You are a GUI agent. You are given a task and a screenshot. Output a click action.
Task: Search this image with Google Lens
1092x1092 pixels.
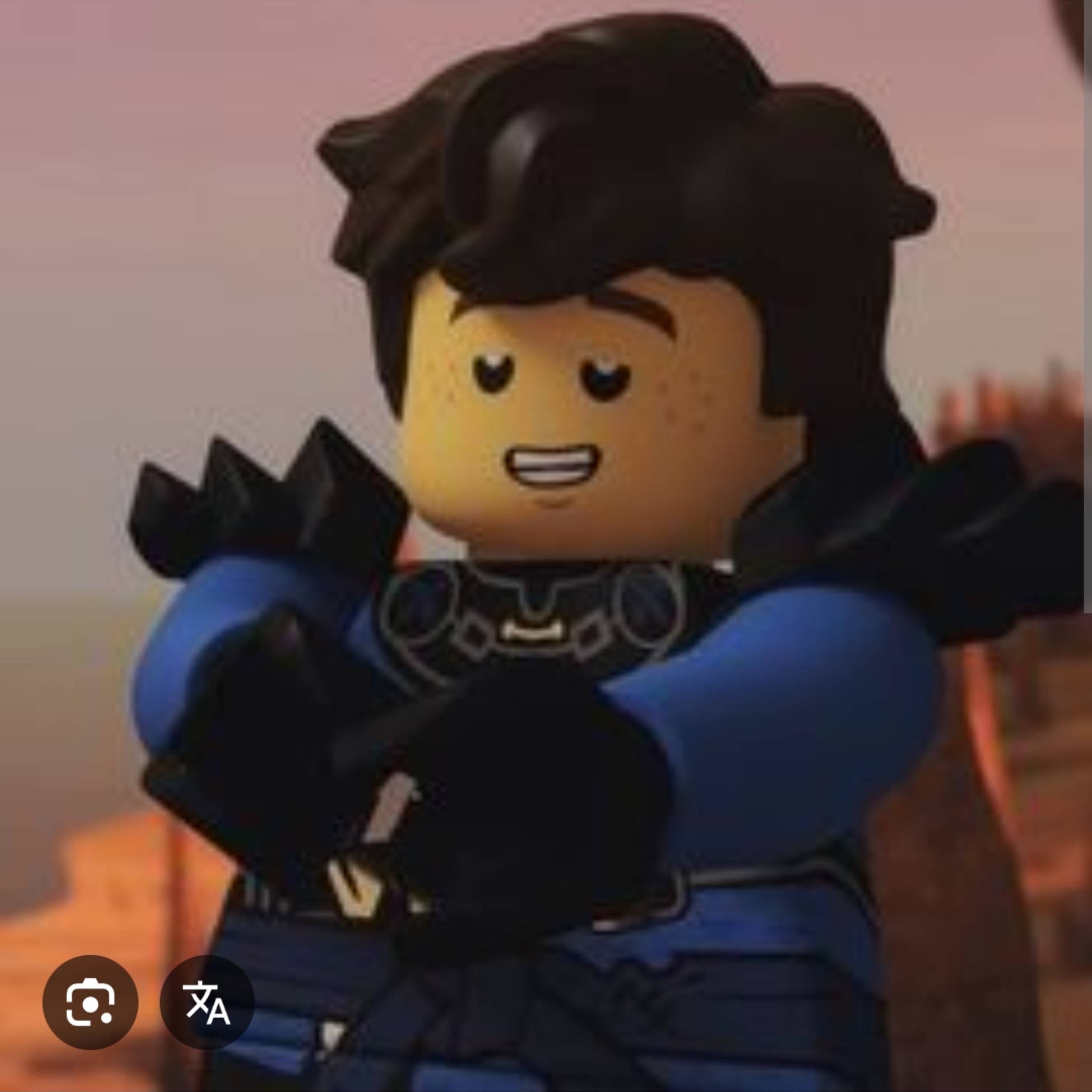tap(90, 1003)
